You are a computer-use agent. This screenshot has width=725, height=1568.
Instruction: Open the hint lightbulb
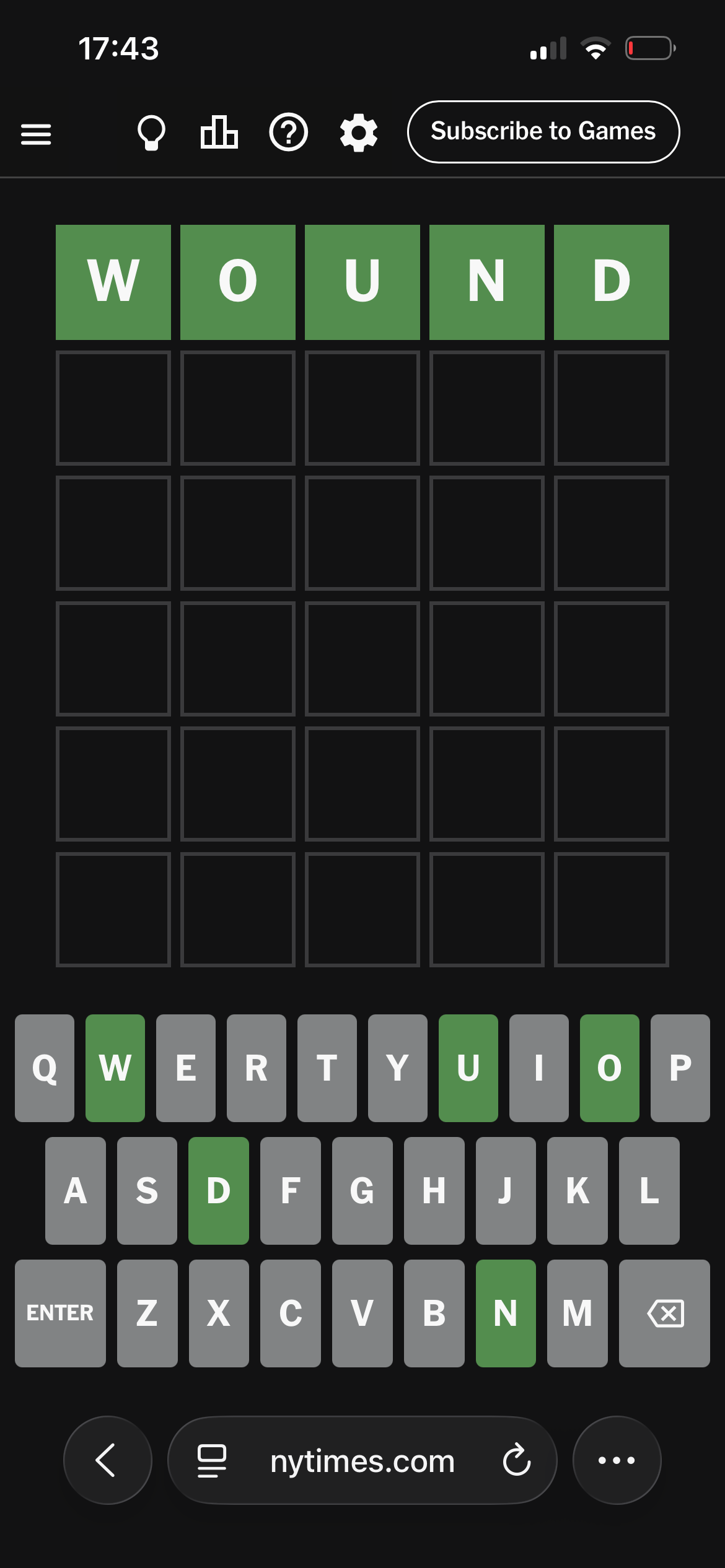pyautogui.click(x=151, y=133)
